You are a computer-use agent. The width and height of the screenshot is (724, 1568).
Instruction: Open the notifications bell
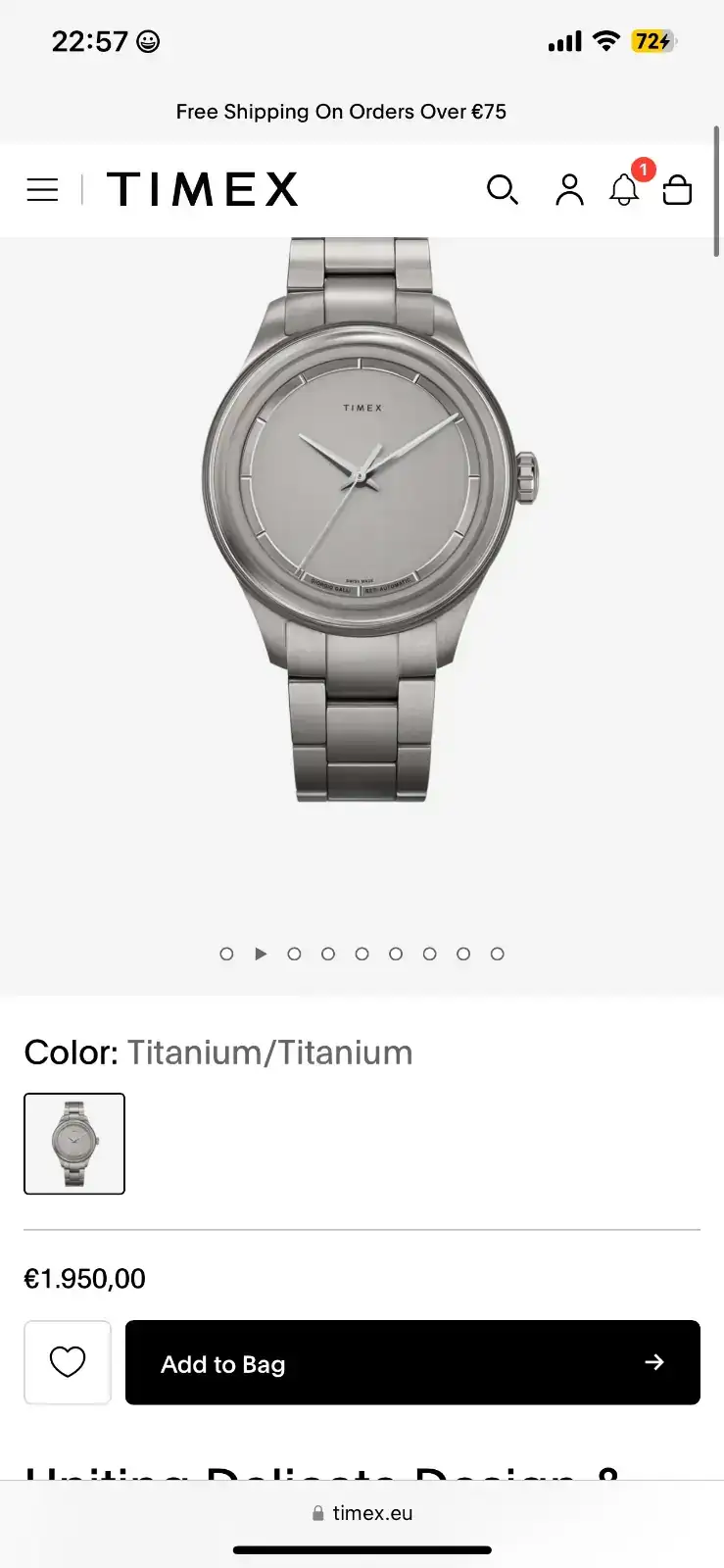624,190
